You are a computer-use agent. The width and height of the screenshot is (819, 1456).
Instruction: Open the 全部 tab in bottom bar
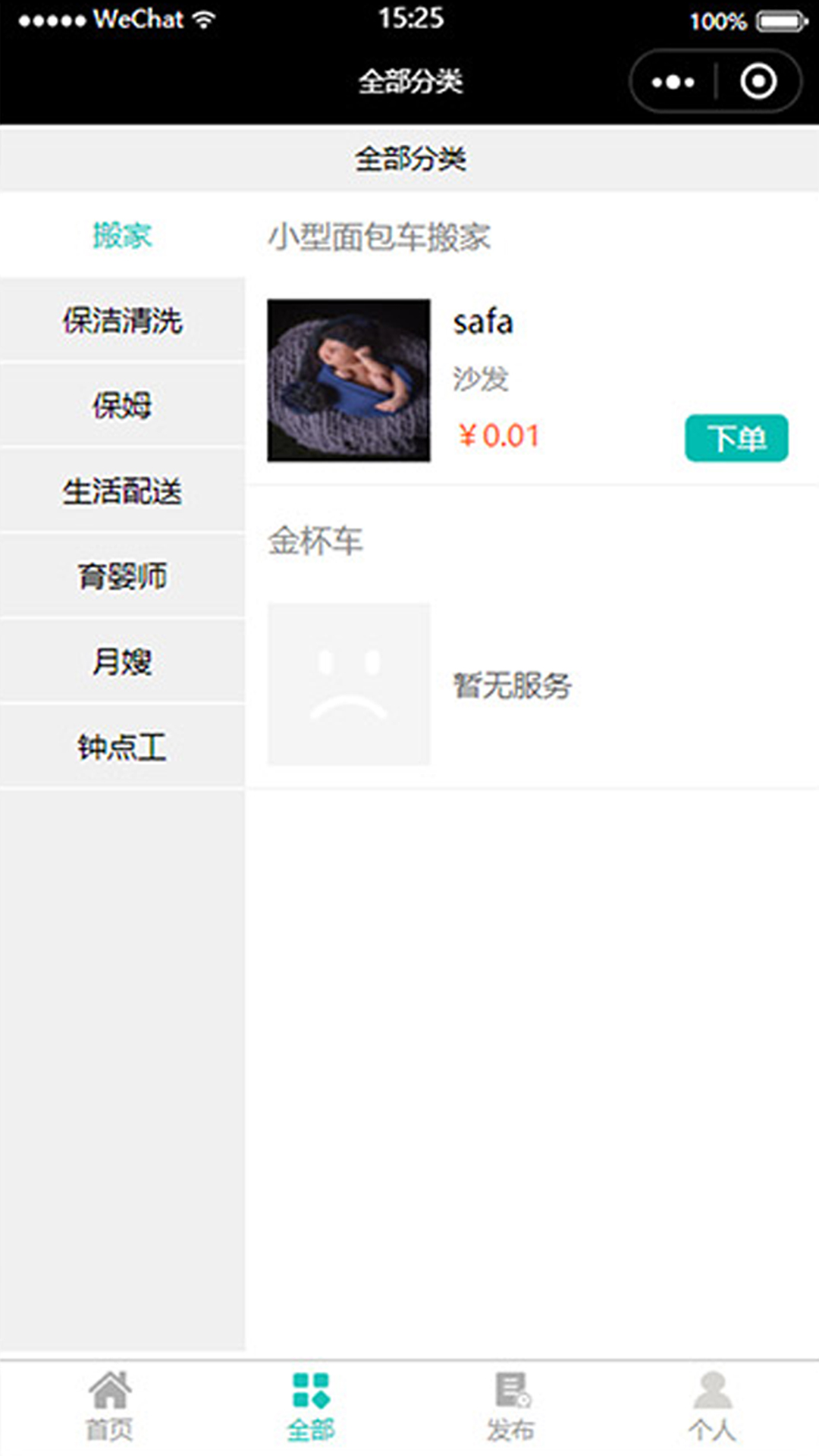pos(310,1407)
